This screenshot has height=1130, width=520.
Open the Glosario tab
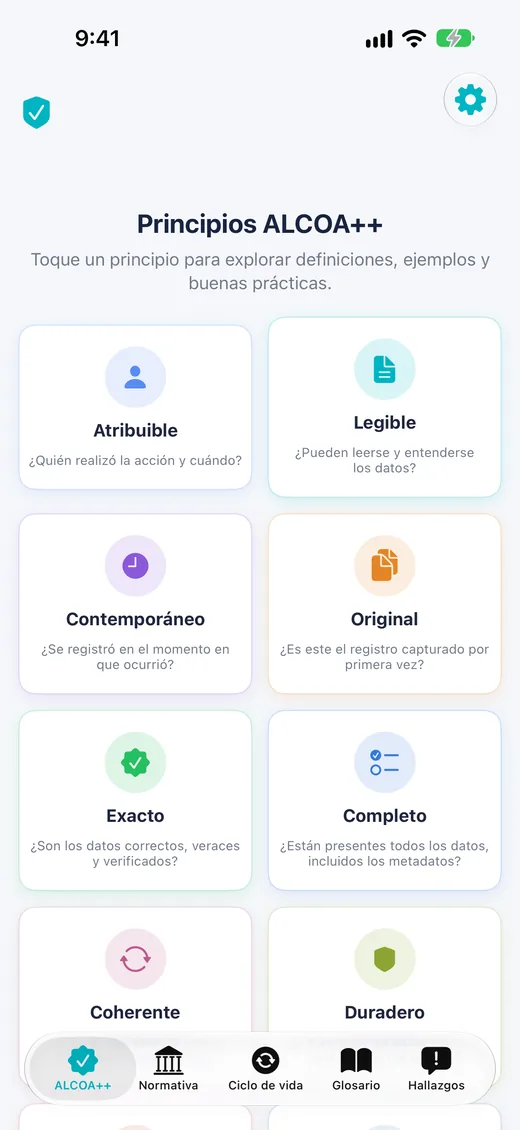356,1069
